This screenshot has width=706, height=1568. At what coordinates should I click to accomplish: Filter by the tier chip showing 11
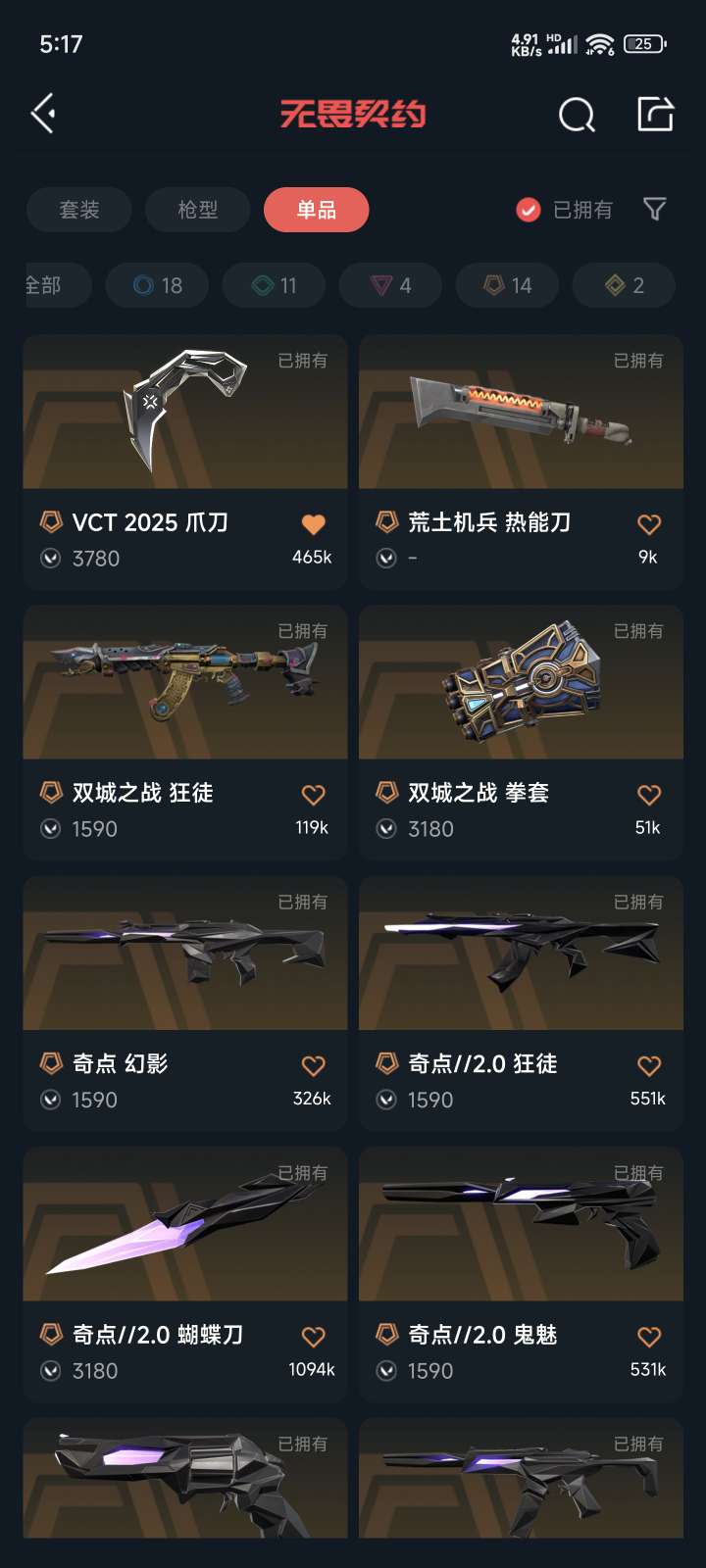coord(275,285)
